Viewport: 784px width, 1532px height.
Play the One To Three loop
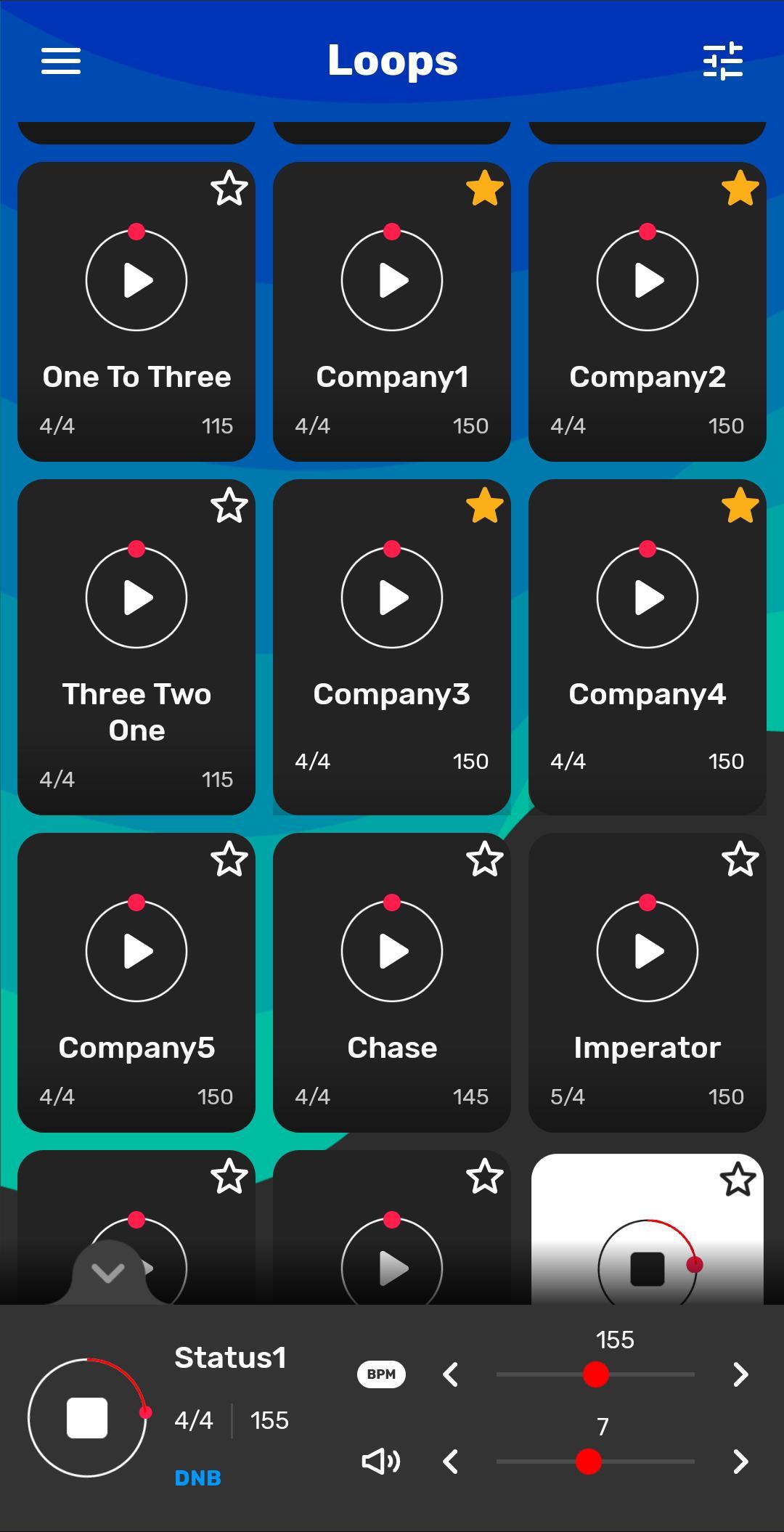click(136, 280)
